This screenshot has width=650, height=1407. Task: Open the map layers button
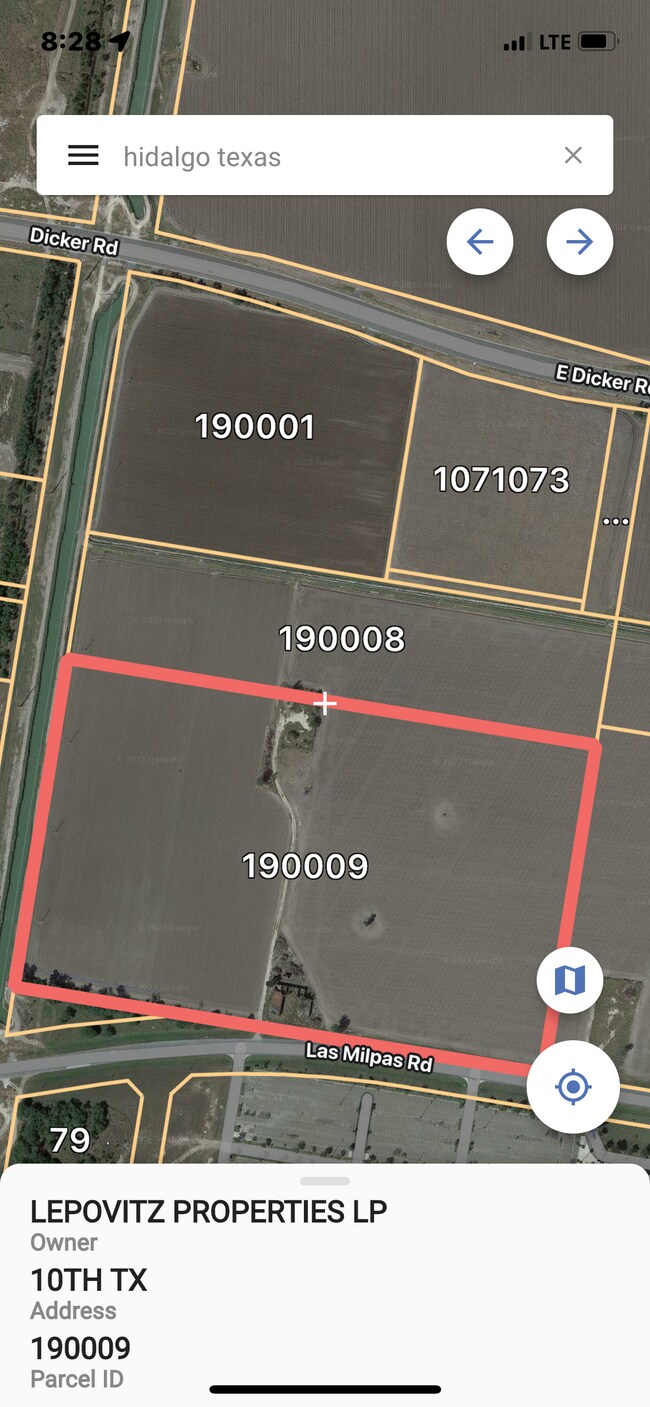click(570, 981)
